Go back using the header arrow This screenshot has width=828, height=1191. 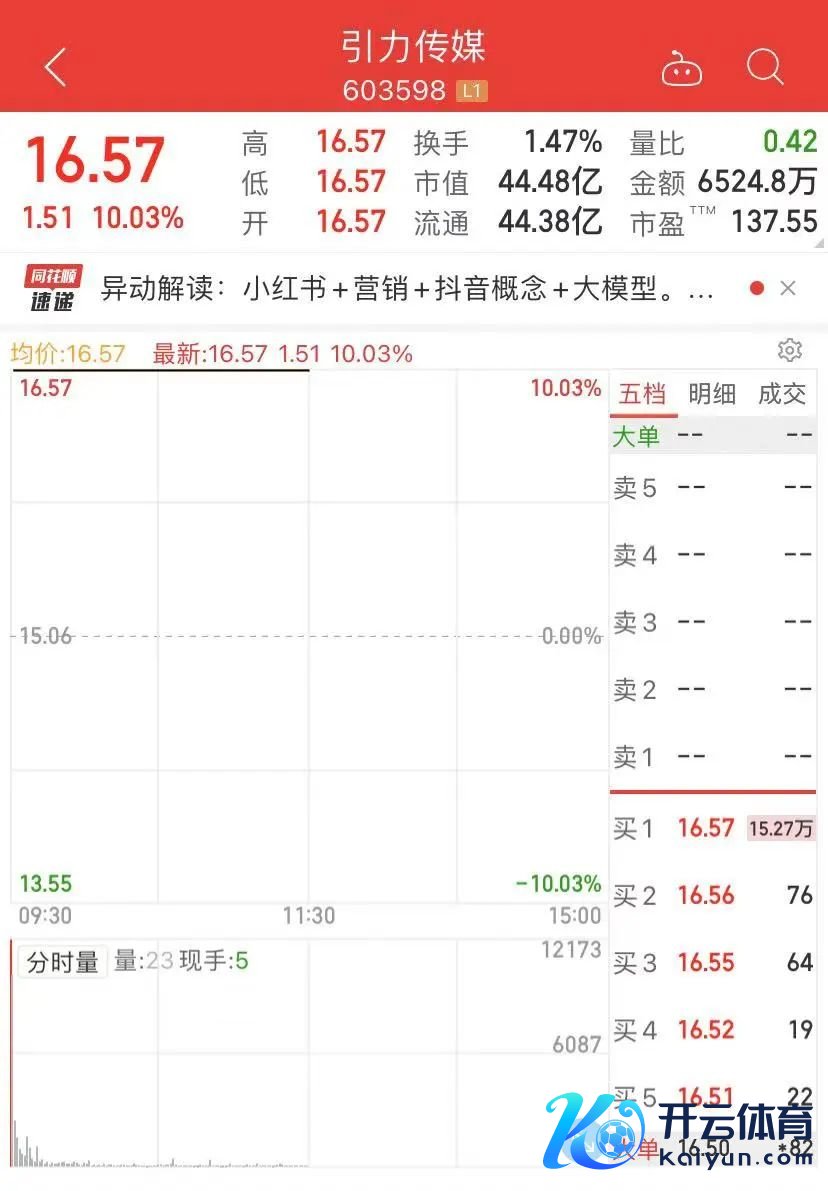pos(55,68)
